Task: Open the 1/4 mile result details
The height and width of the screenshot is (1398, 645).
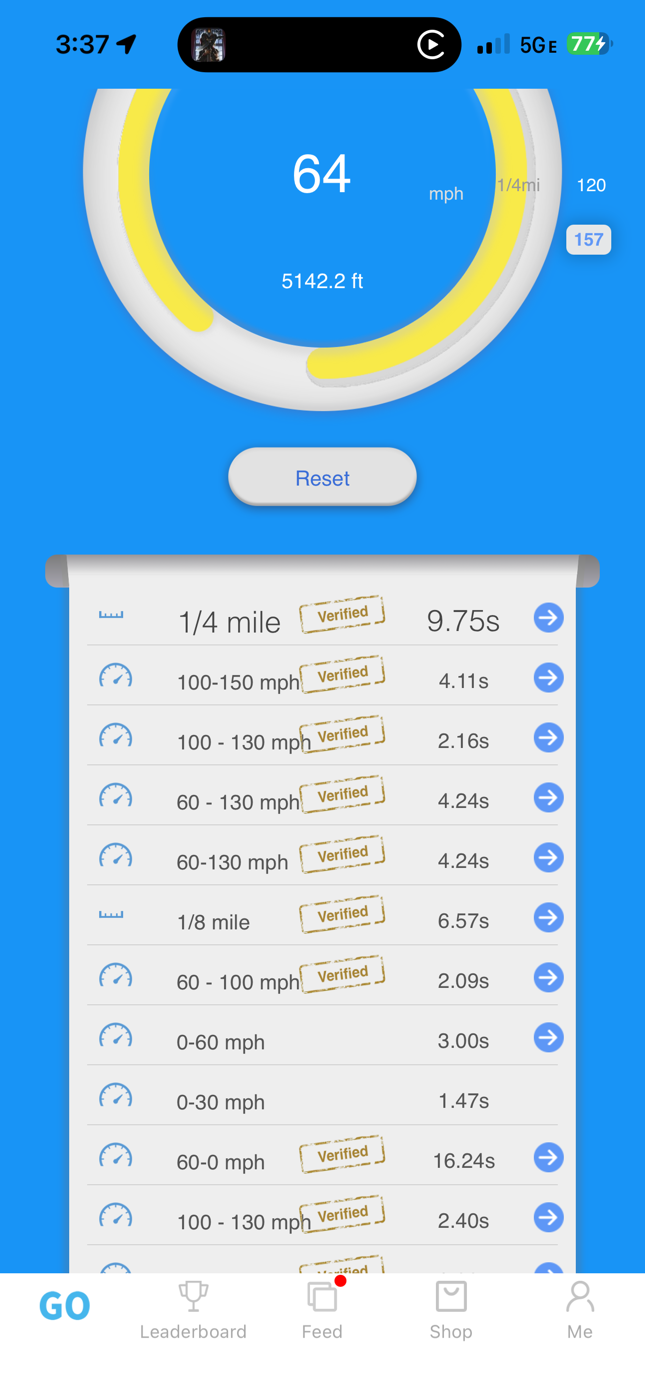Action: click(x=548, y=618)
